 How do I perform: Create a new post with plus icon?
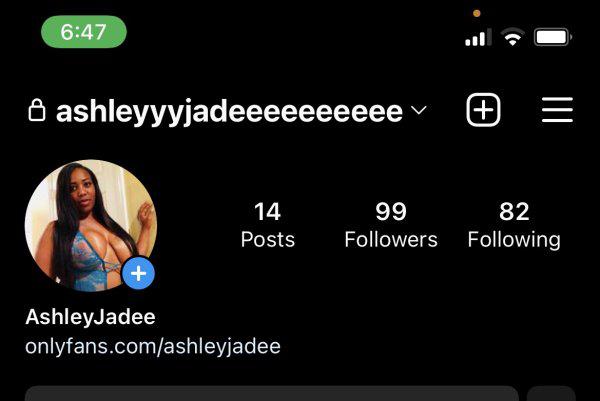pyautogui.click(x=483, y=110)
